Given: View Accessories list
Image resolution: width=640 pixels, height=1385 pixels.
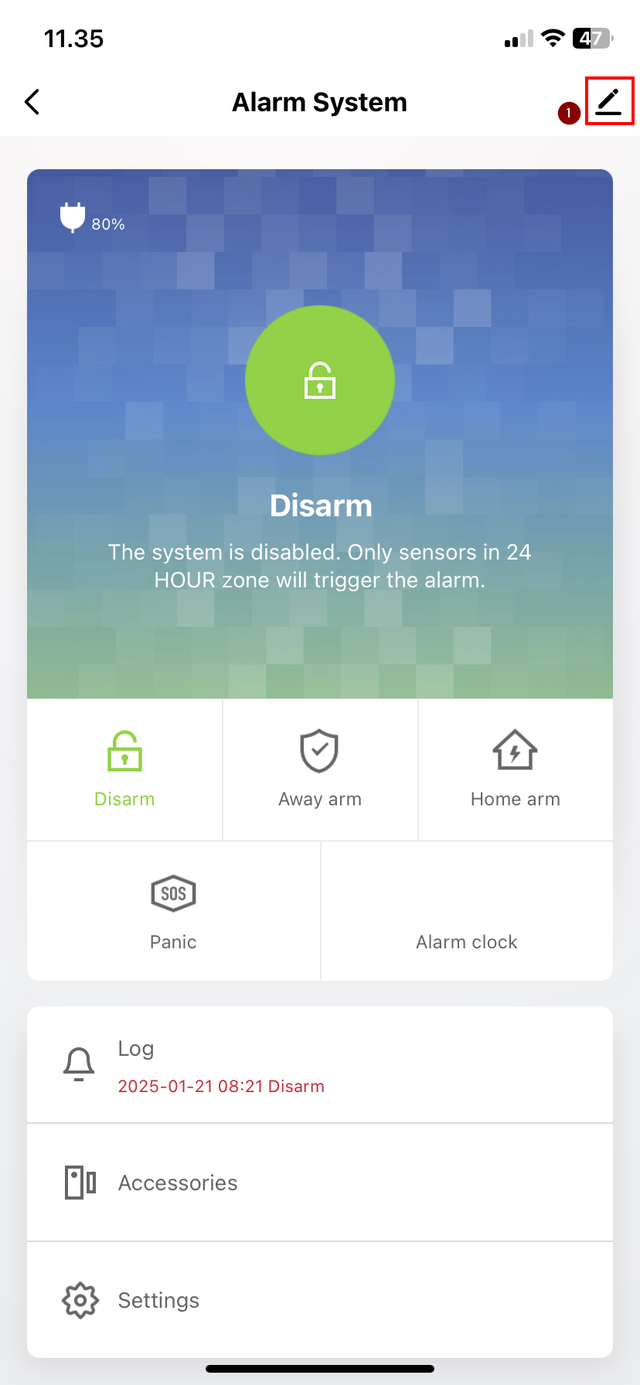Looking at the screenshot, I should (x=320, y=1182).
